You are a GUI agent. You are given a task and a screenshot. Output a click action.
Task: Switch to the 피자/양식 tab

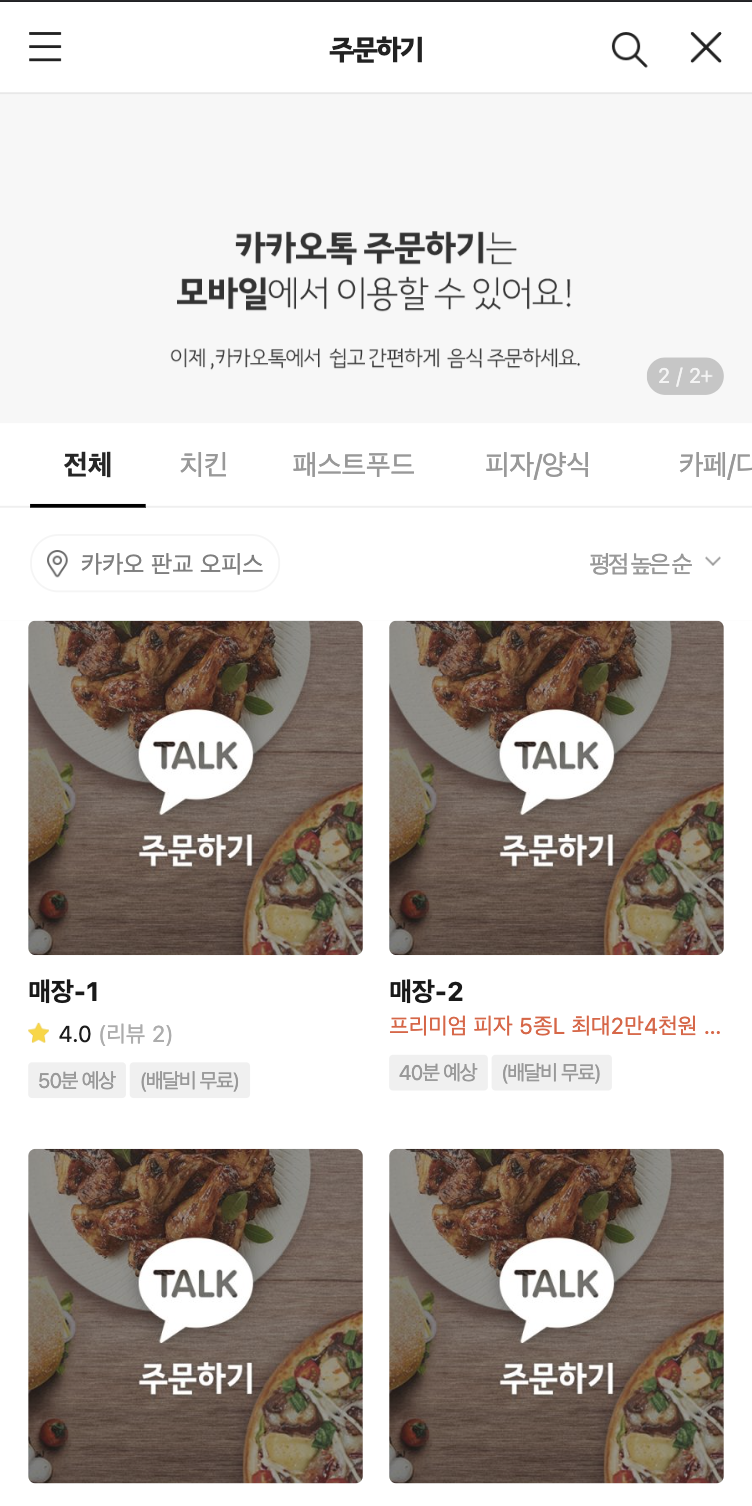coord(537,465)
